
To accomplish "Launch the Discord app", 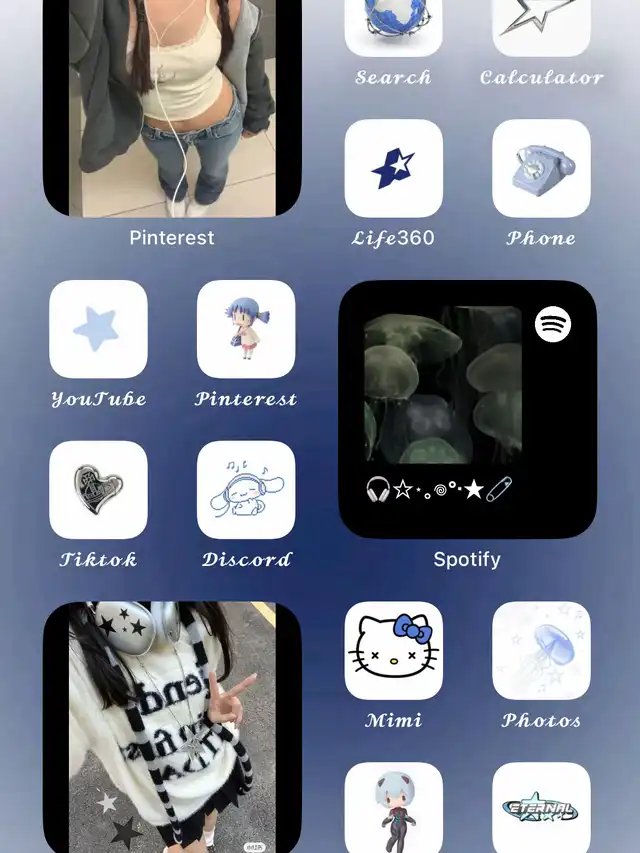I will [246, 490].
